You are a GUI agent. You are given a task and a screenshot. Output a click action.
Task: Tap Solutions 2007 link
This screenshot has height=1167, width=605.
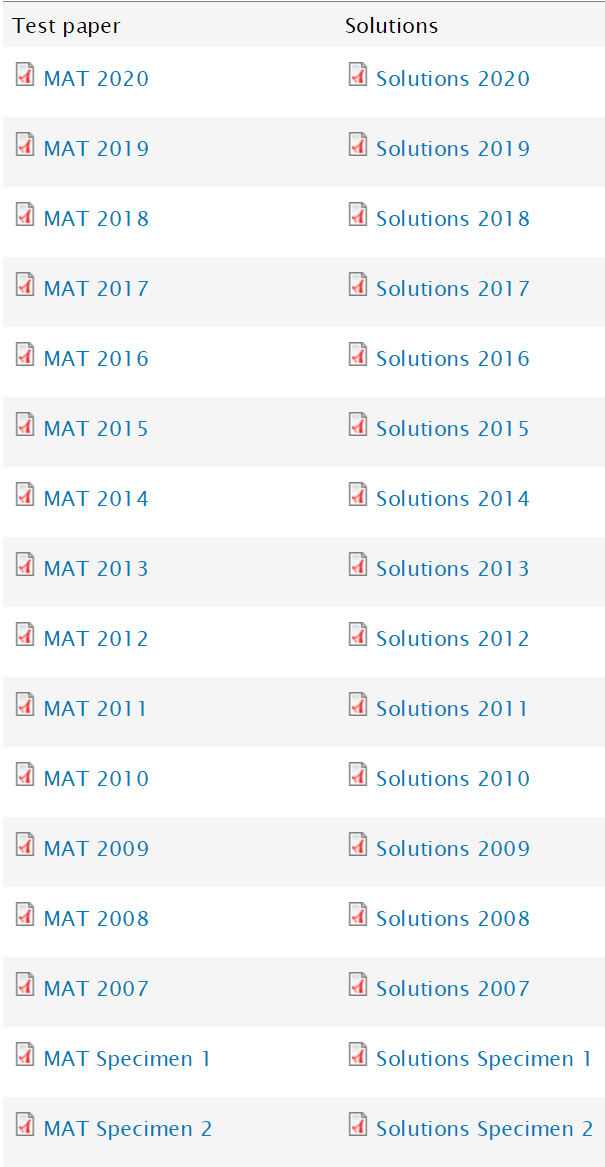coord(452,989)
